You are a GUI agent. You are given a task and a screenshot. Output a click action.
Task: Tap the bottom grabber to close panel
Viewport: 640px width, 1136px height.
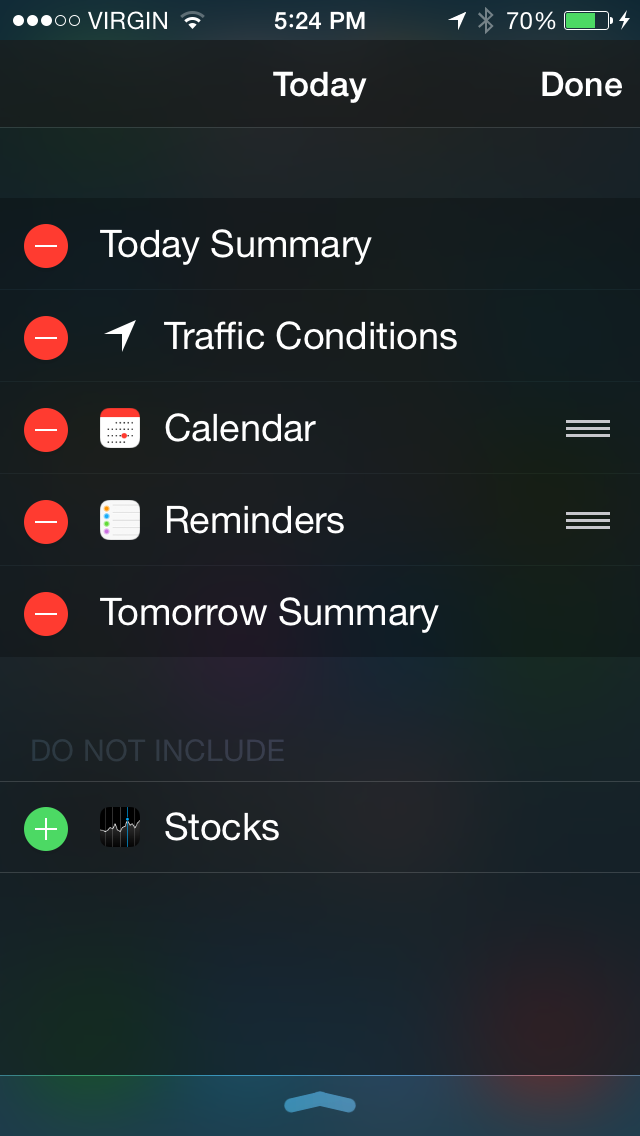tap(320, 1103)
